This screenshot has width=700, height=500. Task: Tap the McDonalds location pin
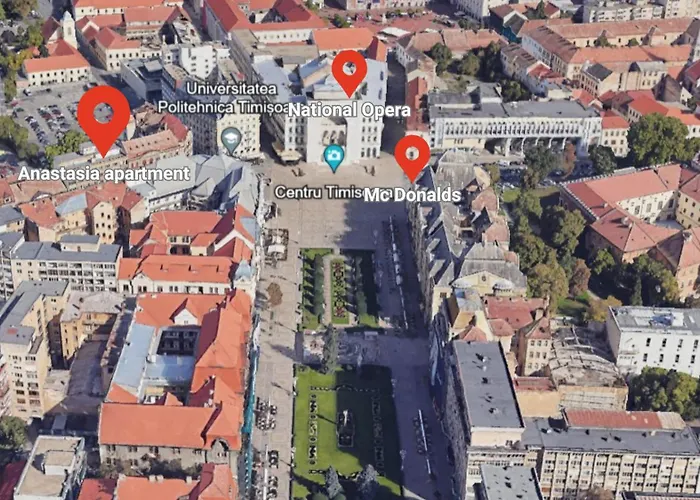(x=412, y=155)
